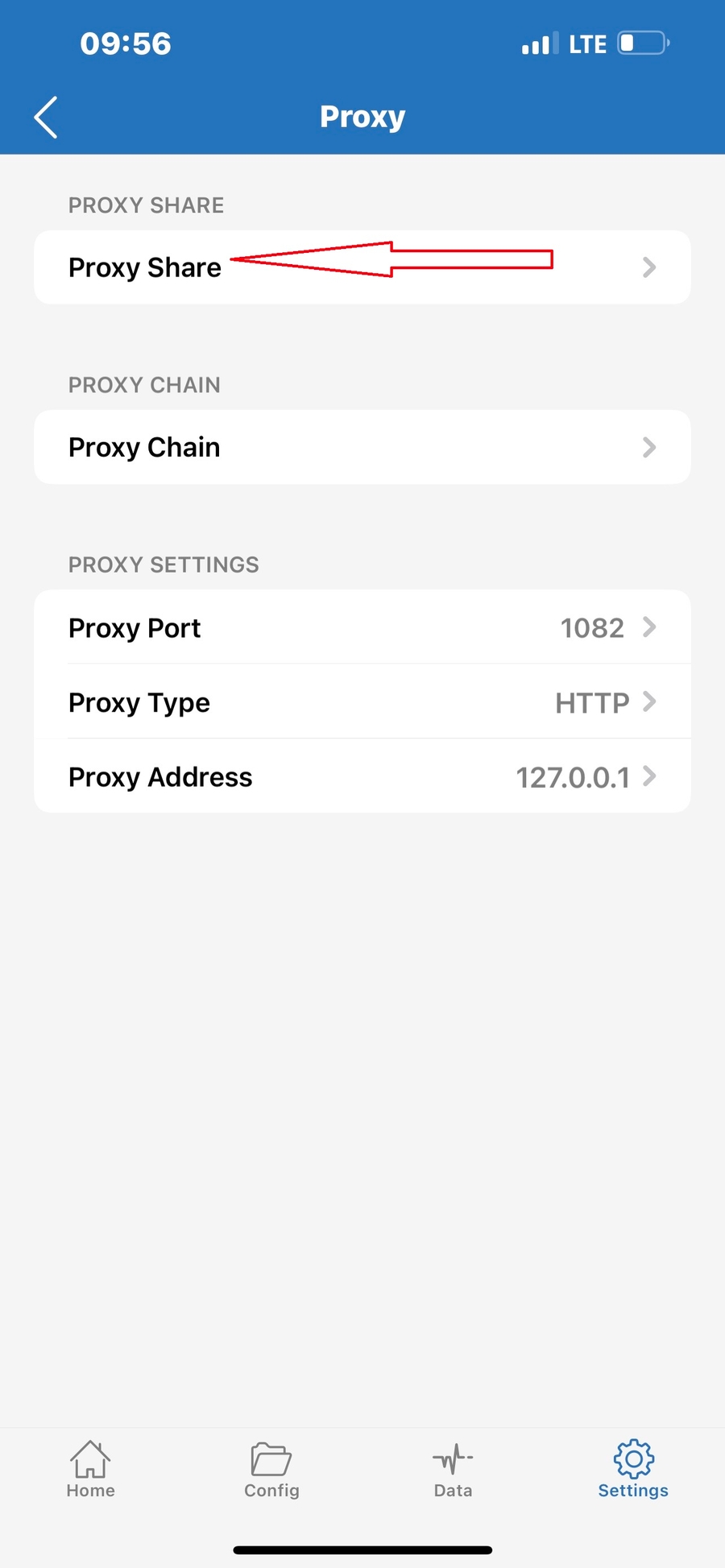
Task: Open the Proxy Type option
Action: pyautogui.click(x=362, y=702)
